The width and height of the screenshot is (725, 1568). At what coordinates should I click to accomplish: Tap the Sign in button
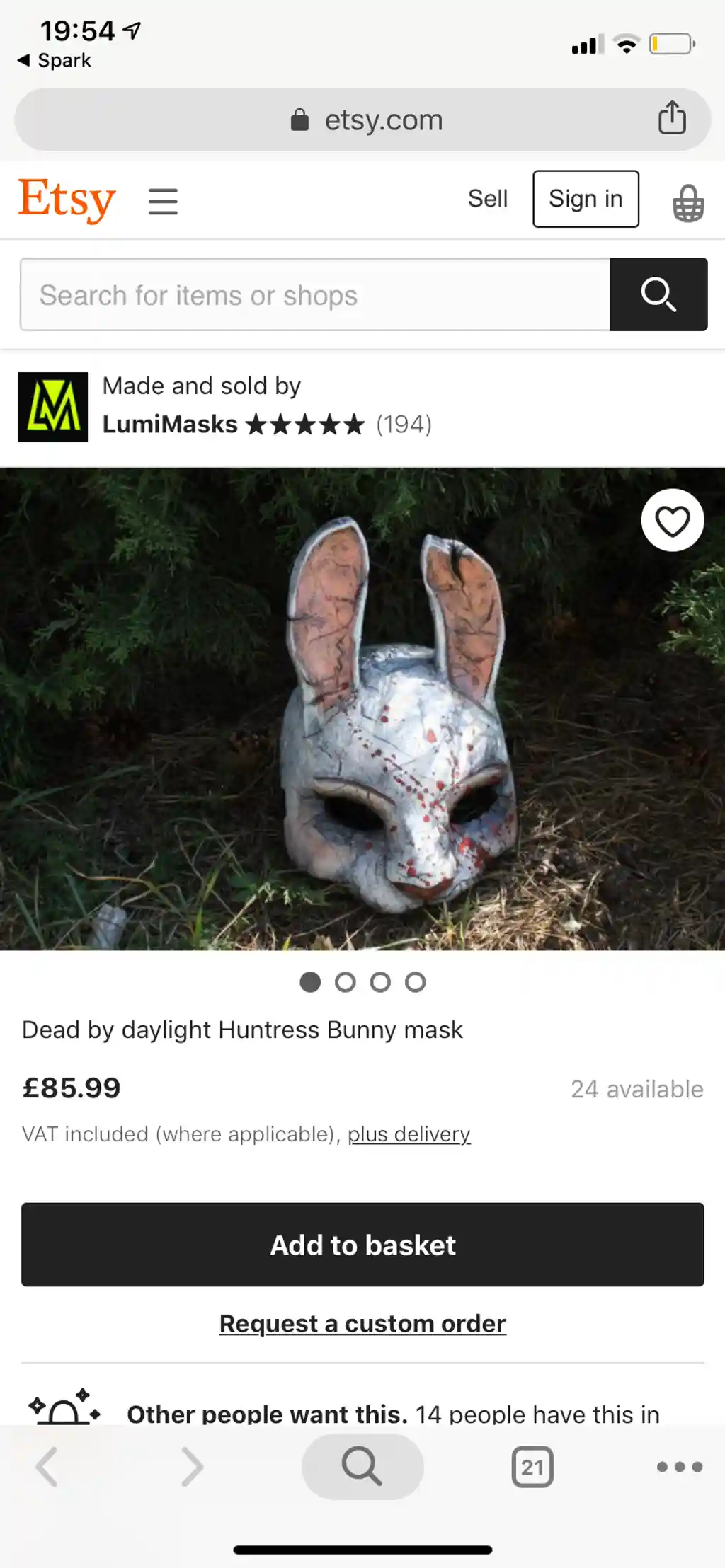[586, 199]
